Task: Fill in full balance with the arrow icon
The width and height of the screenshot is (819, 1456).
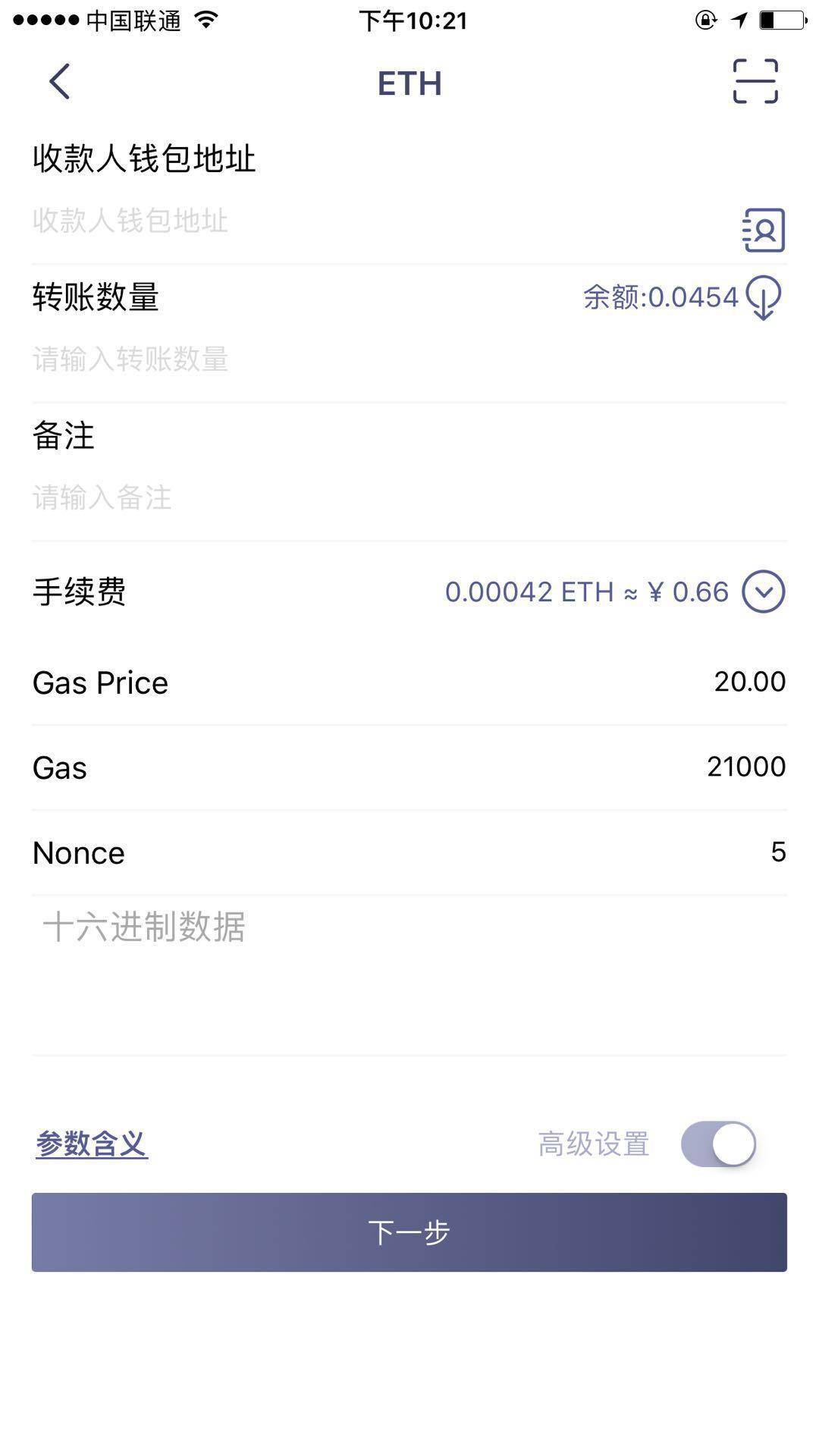Action: pos(764,297)
